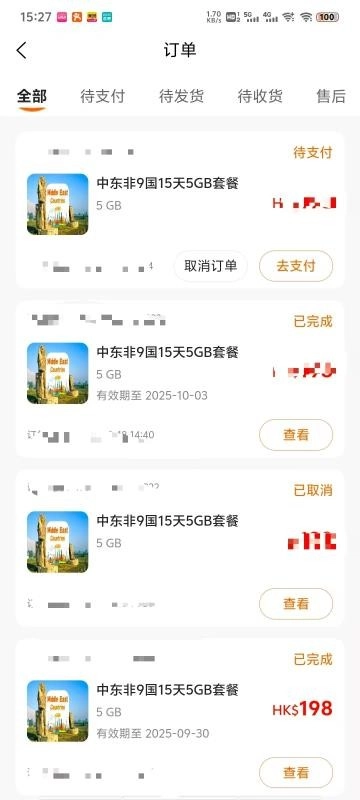The image size is (360, 800).
Task: Switch to the 待支付 tab
Action: tap(102, 96)
